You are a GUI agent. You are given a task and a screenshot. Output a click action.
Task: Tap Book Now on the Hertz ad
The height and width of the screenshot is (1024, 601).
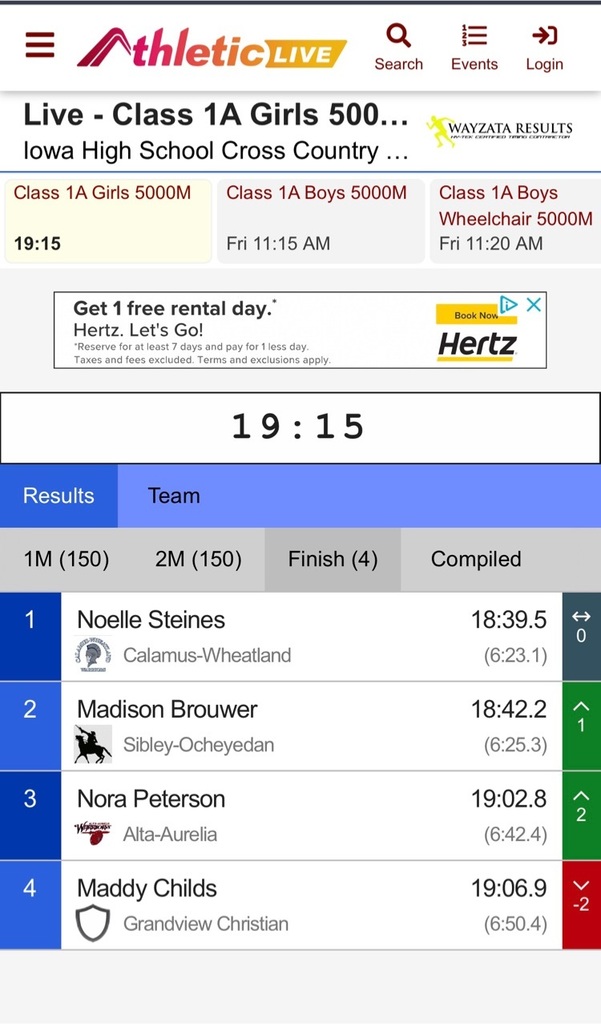[x=476, y=315]
